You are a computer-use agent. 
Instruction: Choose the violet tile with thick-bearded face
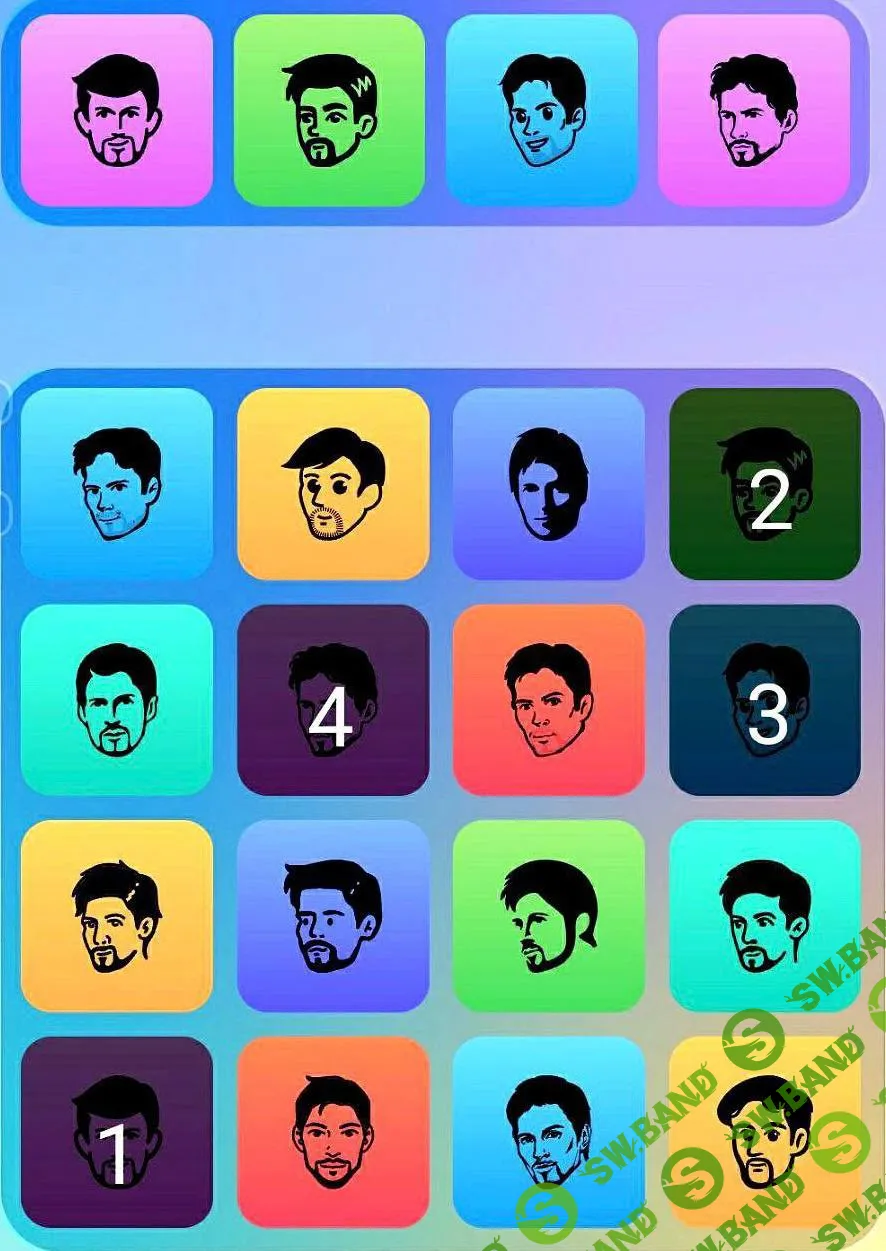tap(333, 916)
